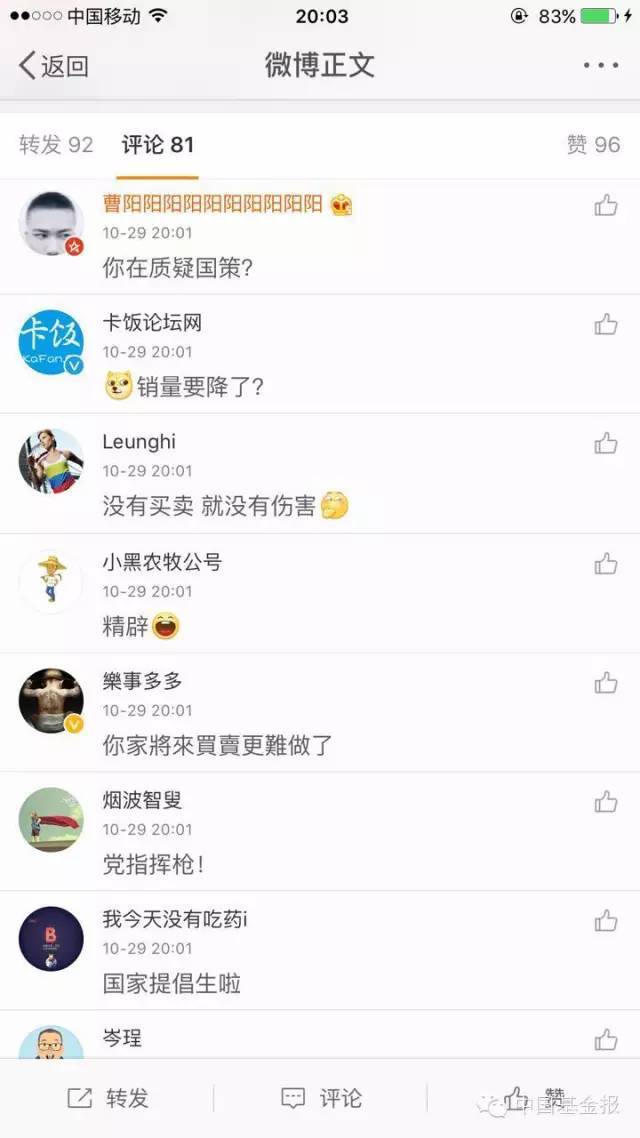Repost using the bottom 转发 button

point(108,1098)
